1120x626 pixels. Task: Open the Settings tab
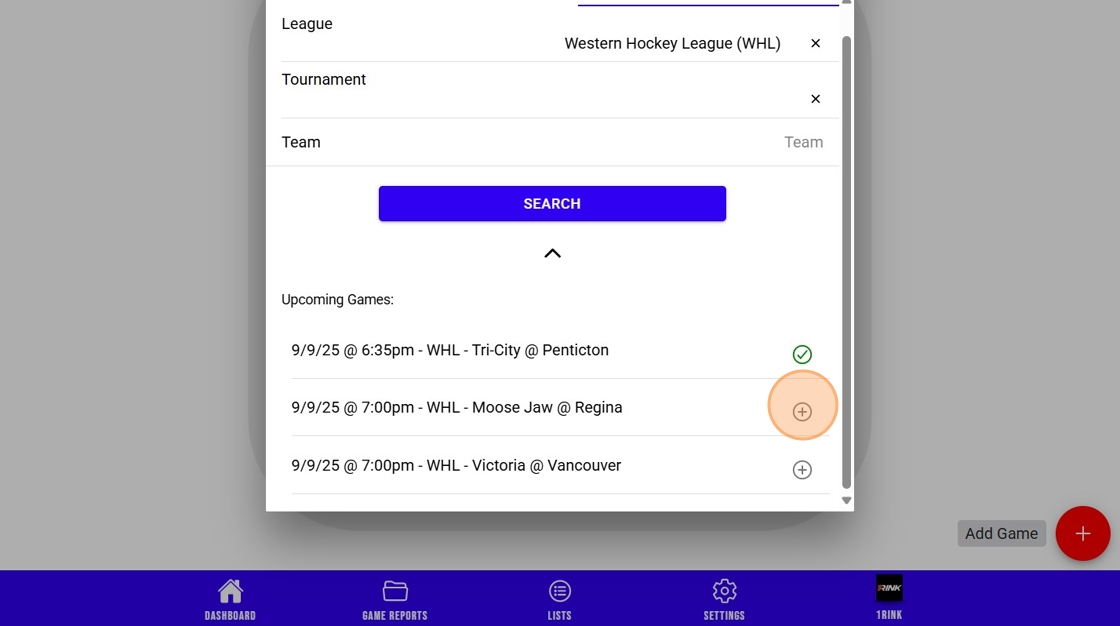724,599
